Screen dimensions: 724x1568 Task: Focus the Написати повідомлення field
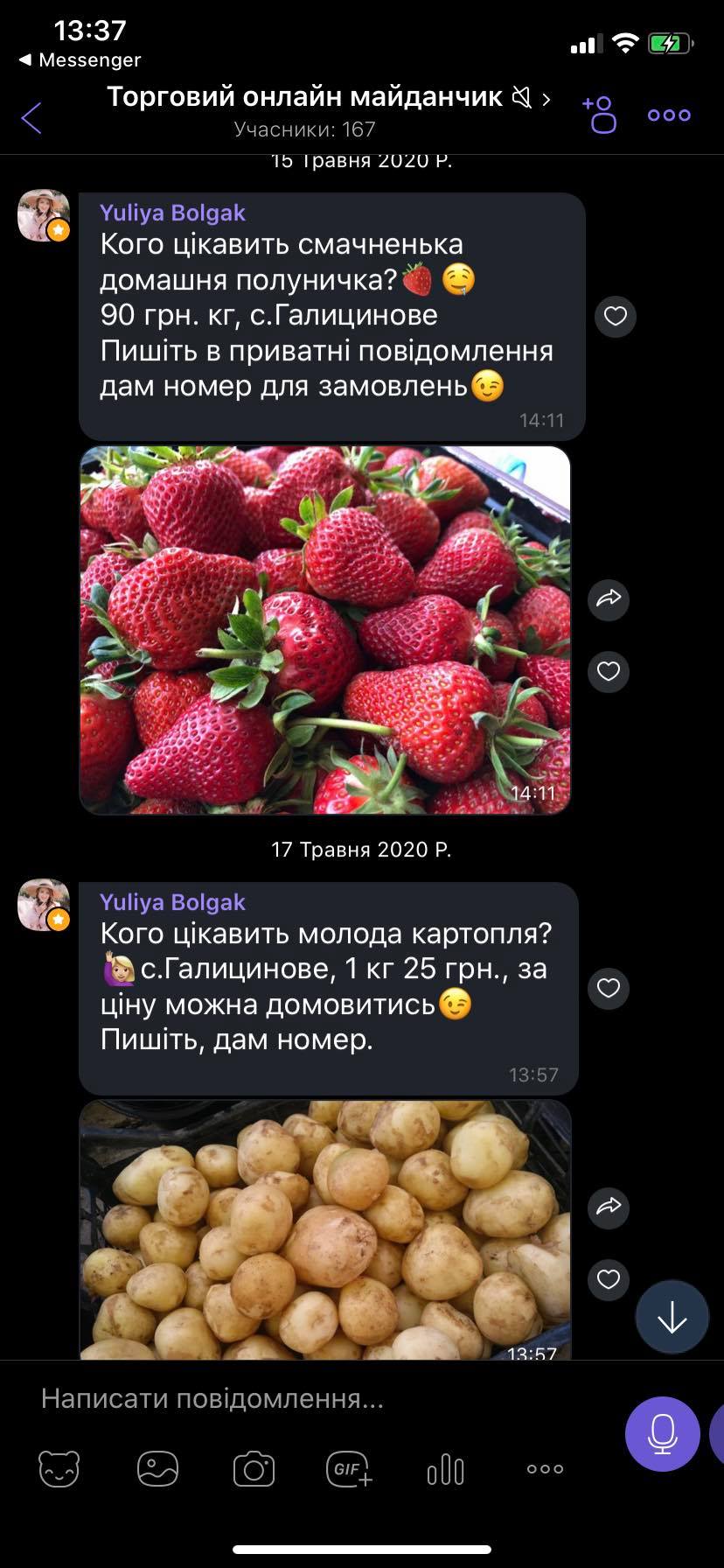[315, 1399]
